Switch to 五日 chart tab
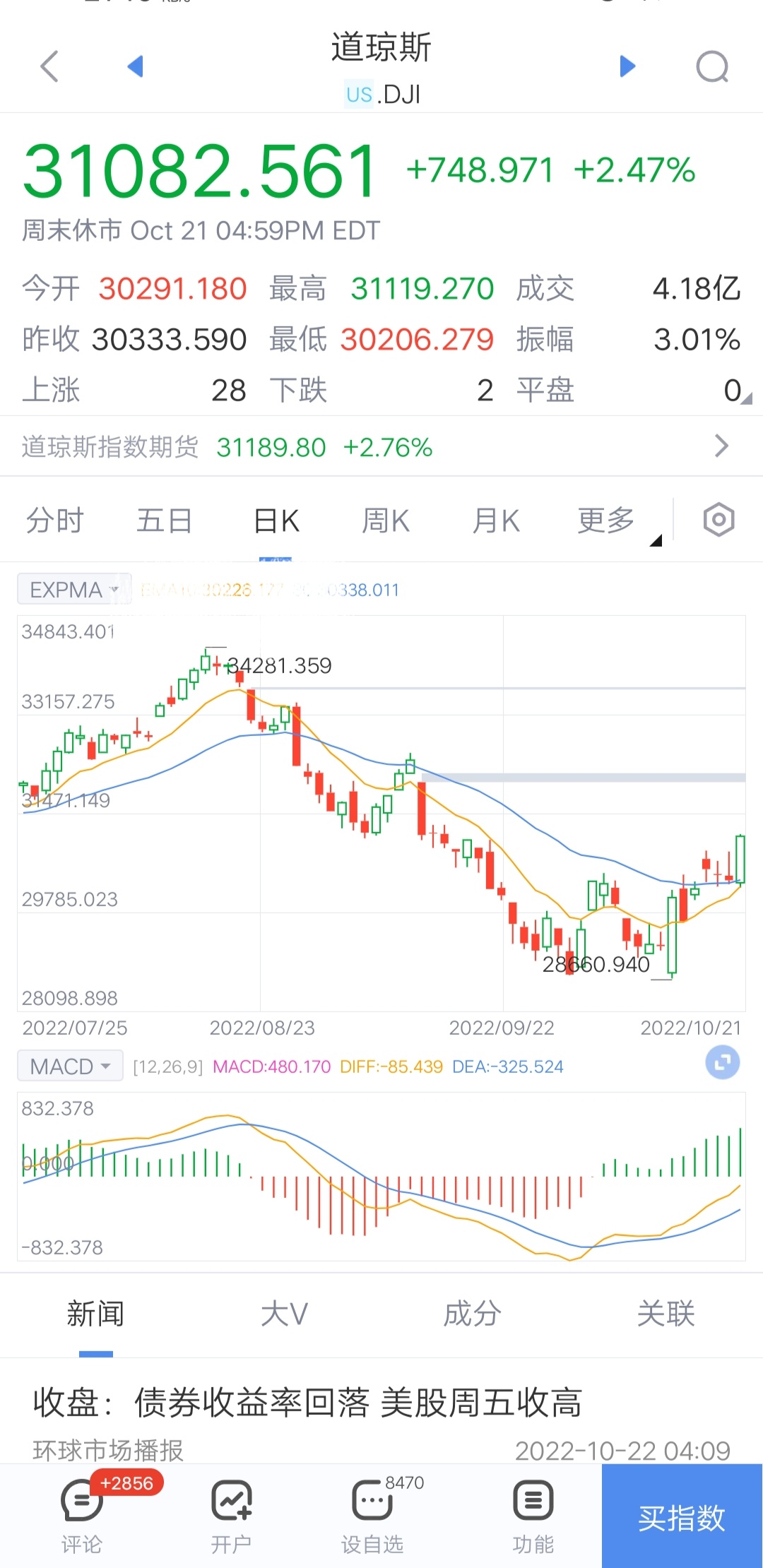This screenshot has width=763, height=1568. click(x=164, y=521)
